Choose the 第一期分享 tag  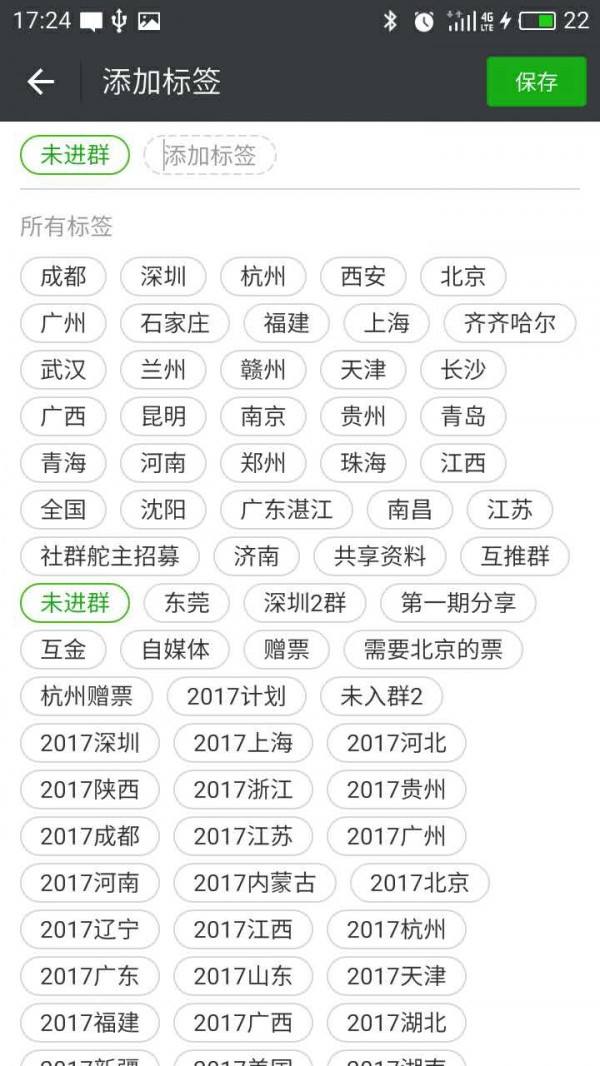pos(458,603)
